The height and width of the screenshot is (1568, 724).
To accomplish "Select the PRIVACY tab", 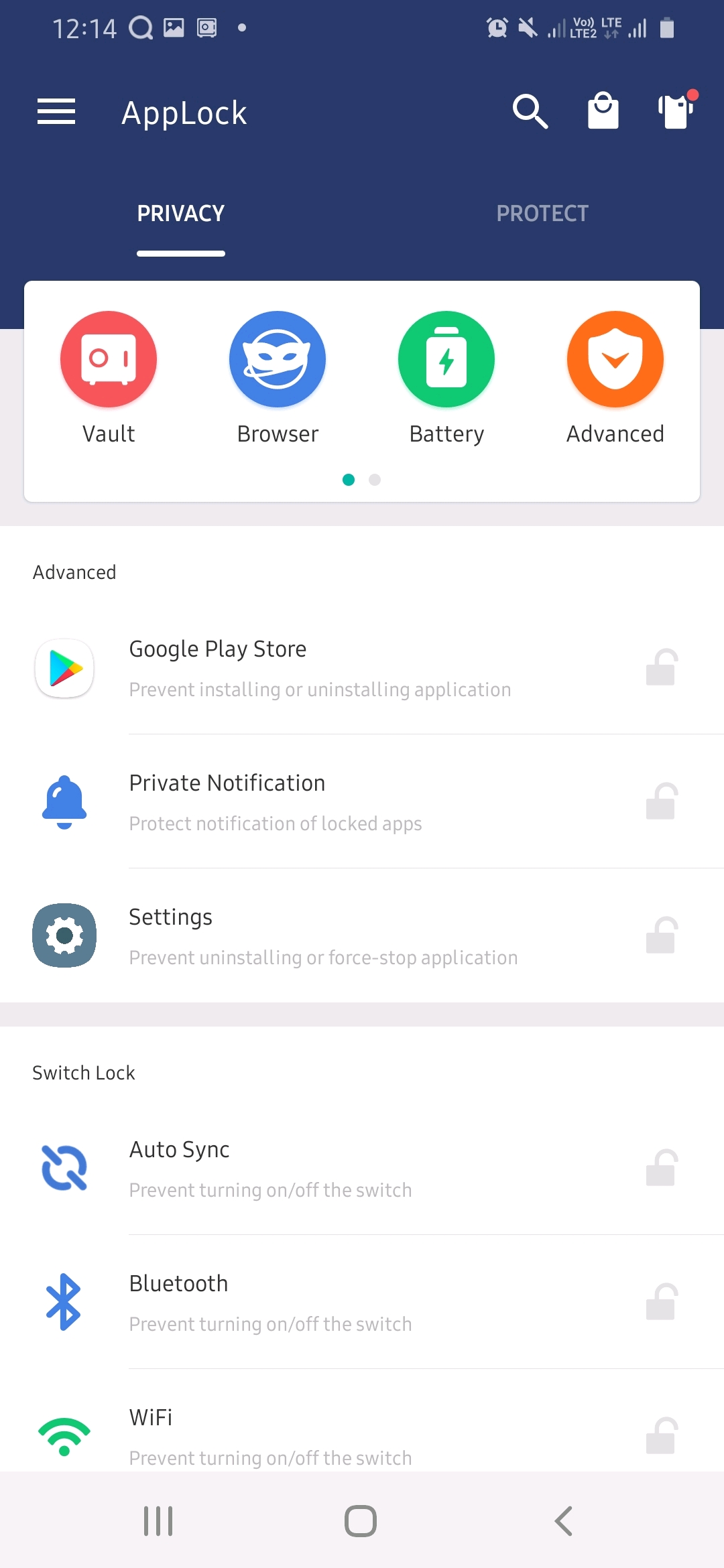I will (181, 214).
